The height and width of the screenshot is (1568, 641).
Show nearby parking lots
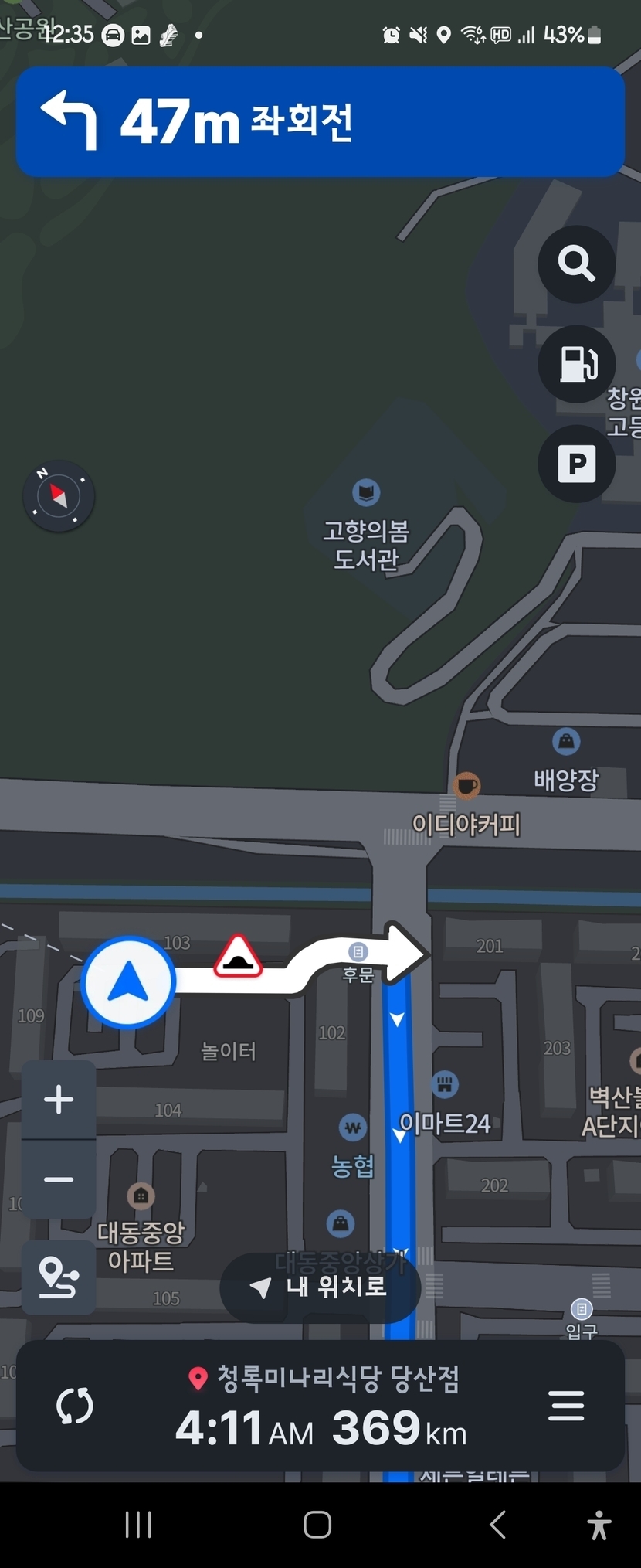576,464
